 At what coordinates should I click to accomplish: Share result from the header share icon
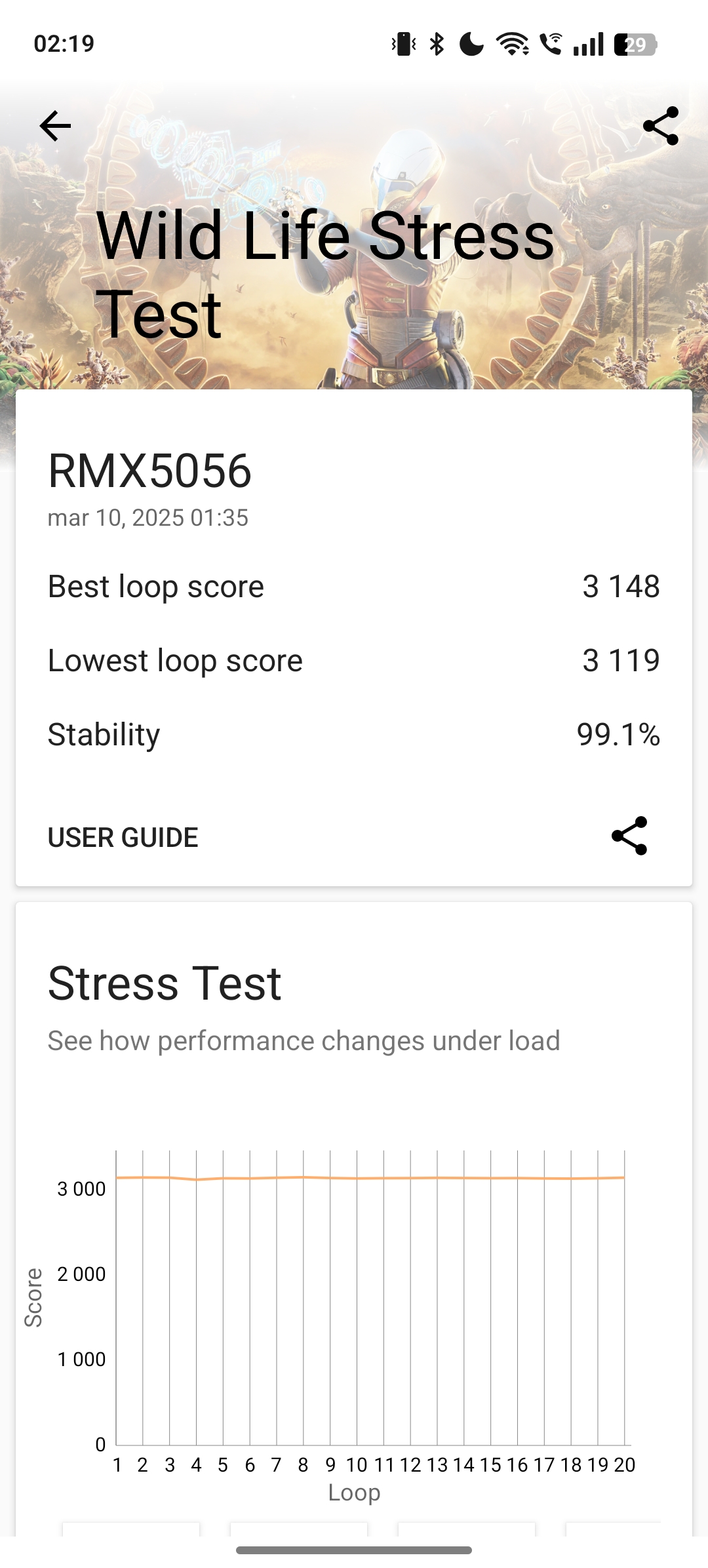click(660, 126)
